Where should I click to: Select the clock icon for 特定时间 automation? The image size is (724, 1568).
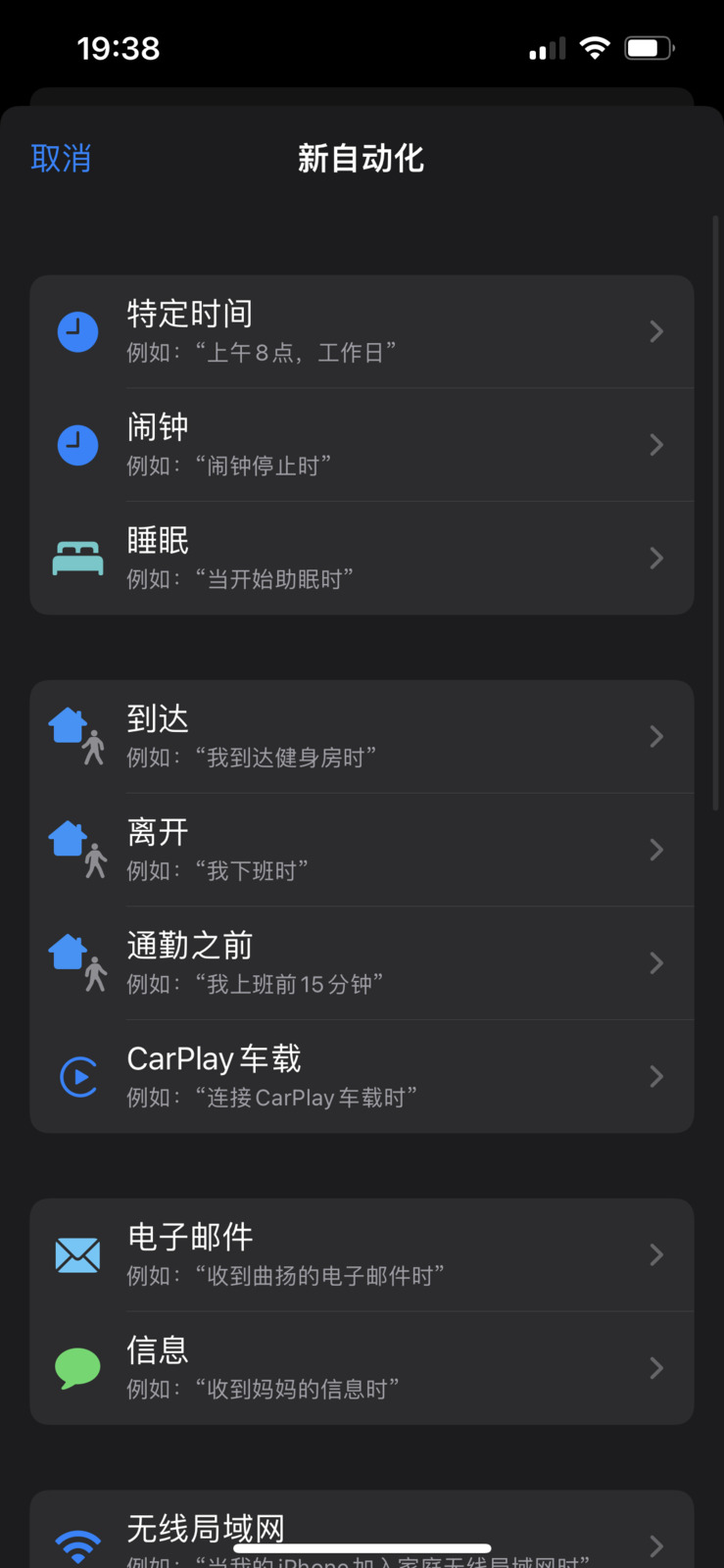[77, 331]
